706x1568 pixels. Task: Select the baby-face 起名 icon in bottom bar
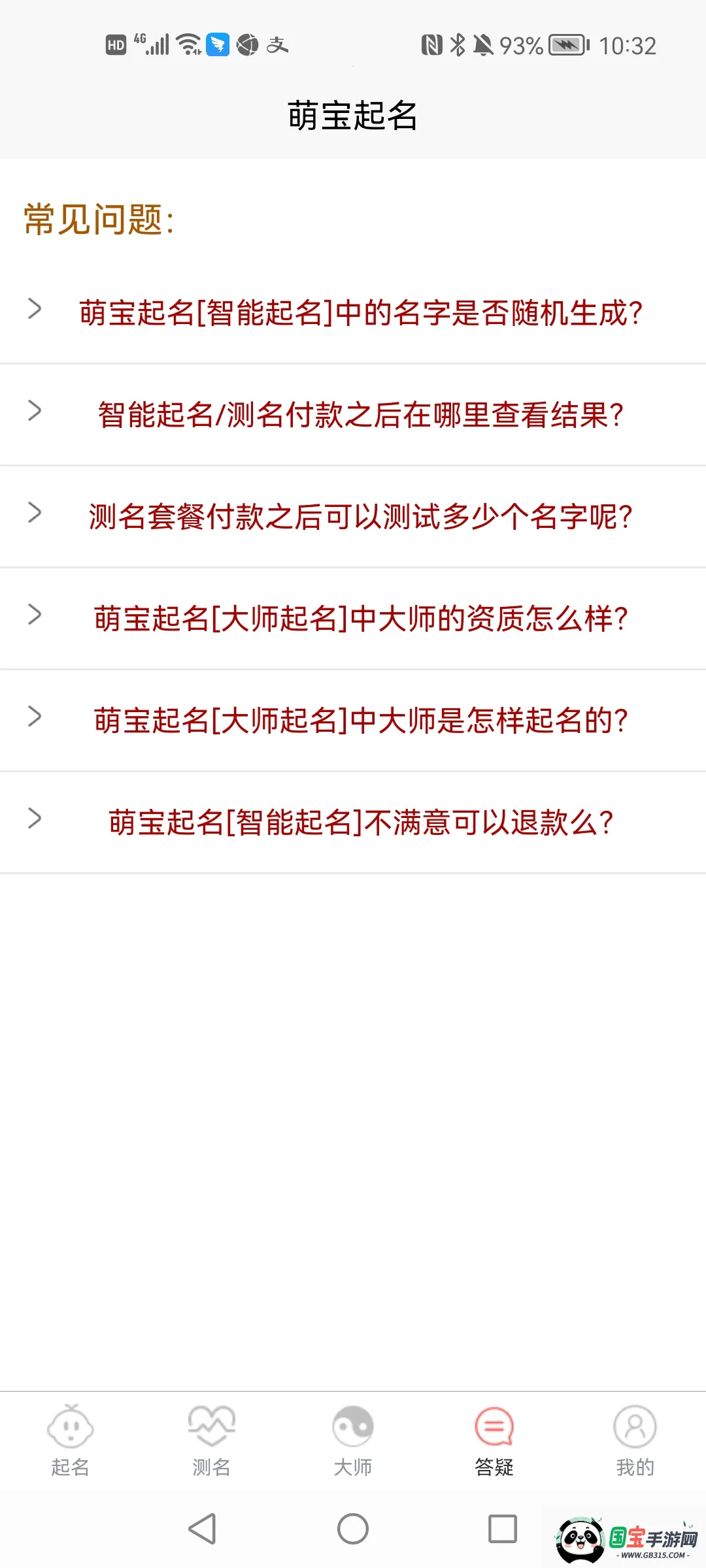tap(71, 1424)
